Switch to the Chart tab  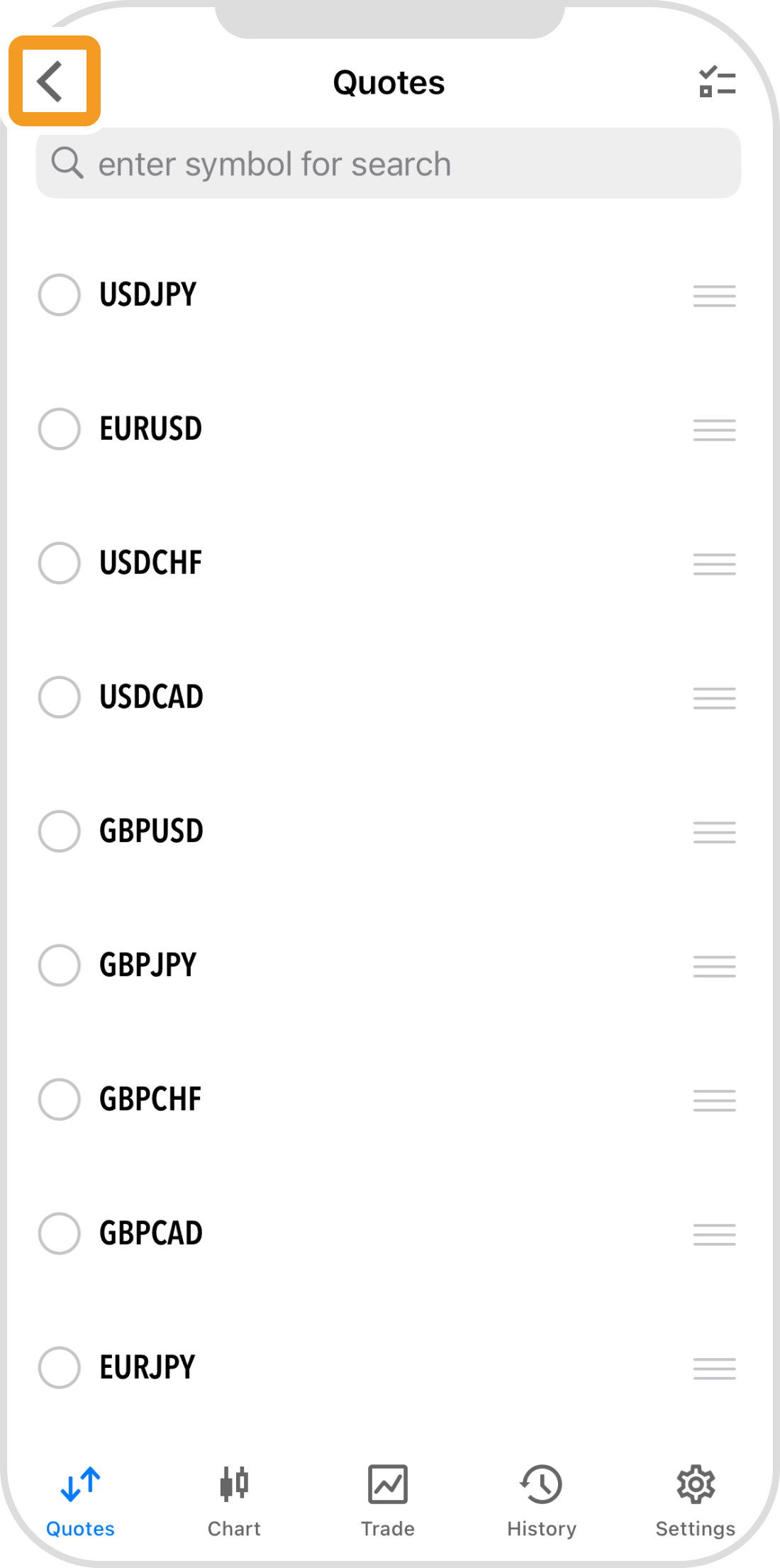[234, 1500]
